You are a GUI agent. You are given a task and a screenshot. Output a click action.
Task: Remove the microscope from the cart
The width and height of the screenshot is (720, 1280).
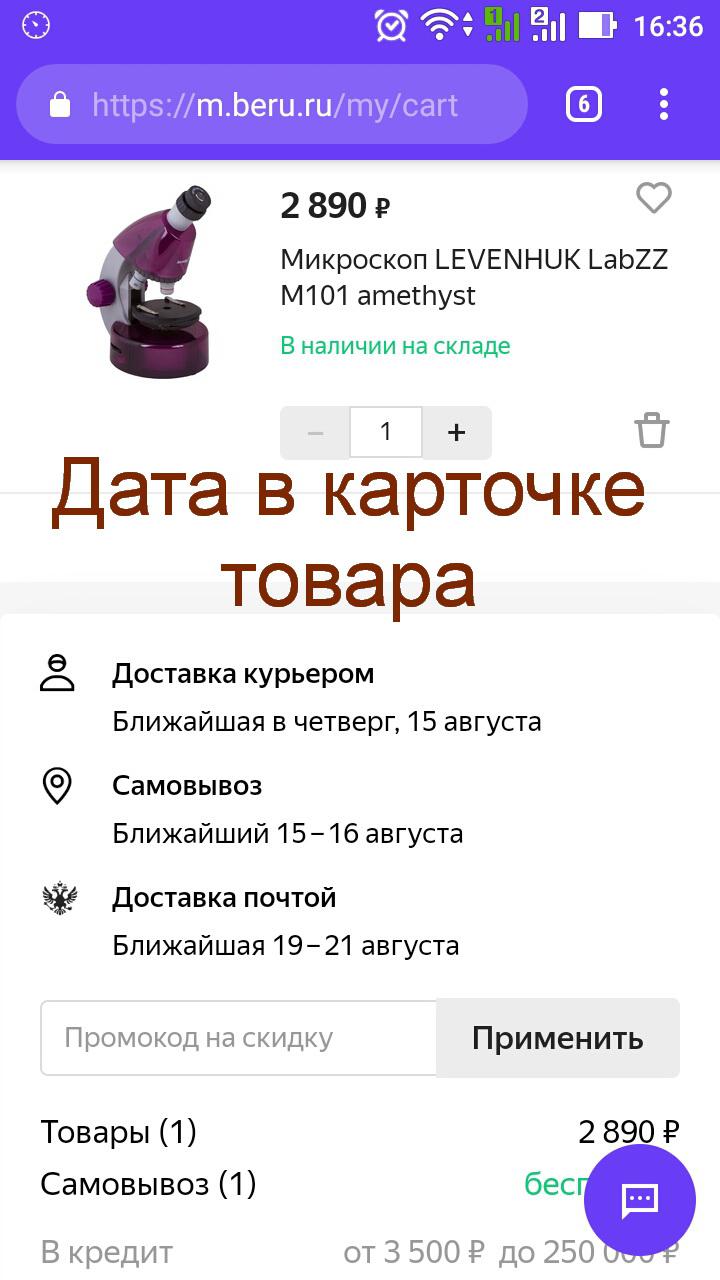tap(652, 430)
